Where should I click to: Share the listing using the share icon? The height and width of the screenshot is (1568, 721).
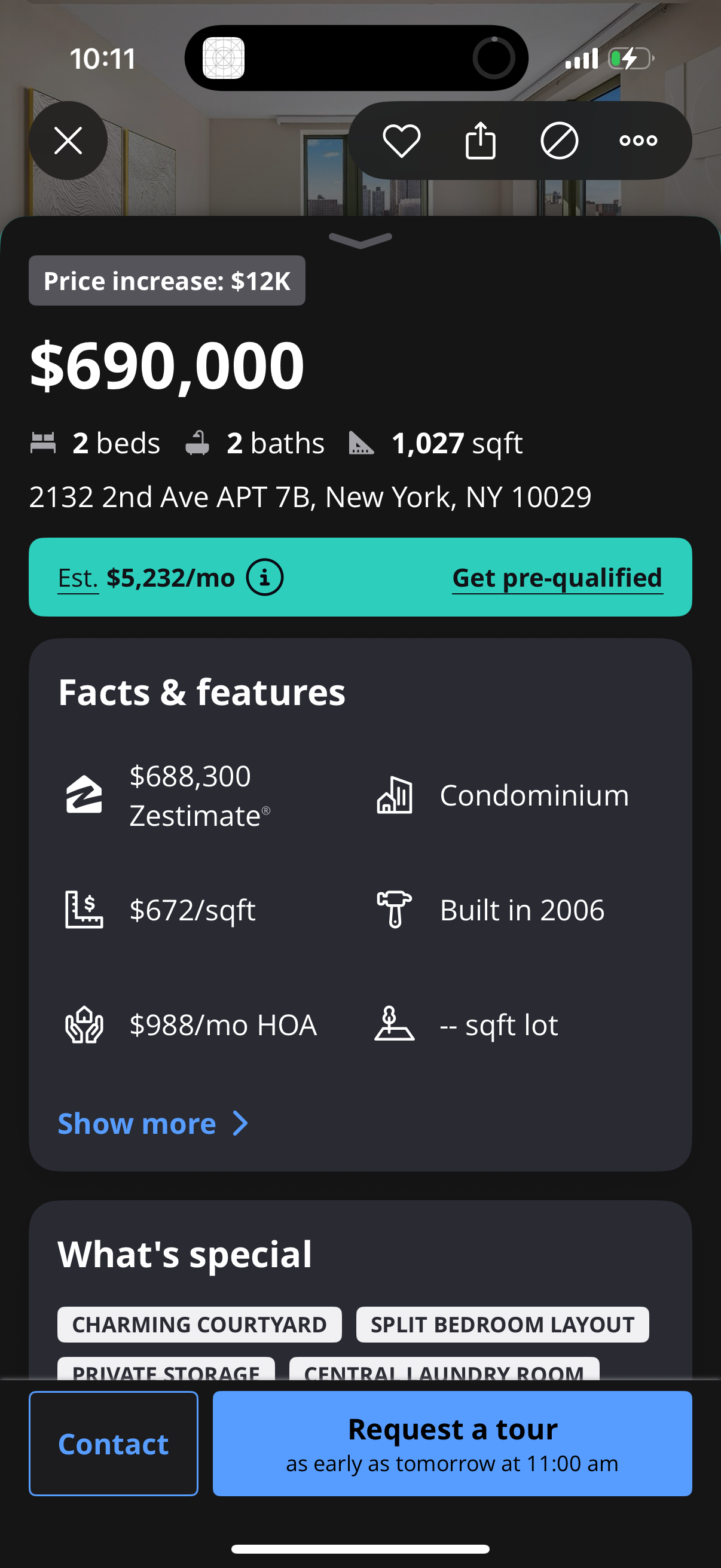[x=480, y=140]
